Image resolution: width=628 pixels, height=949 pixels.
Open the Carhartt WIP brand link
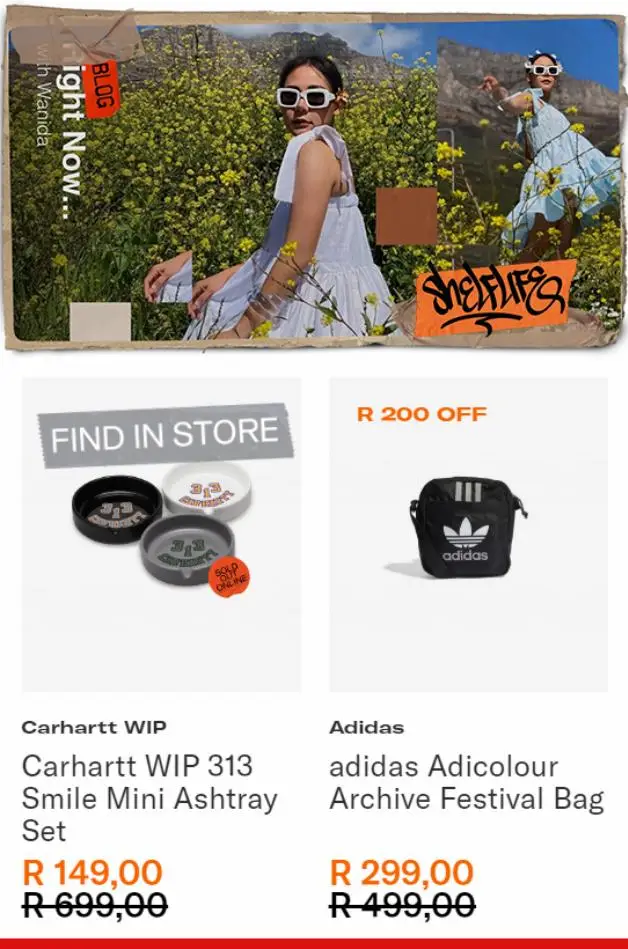(94, 727)
